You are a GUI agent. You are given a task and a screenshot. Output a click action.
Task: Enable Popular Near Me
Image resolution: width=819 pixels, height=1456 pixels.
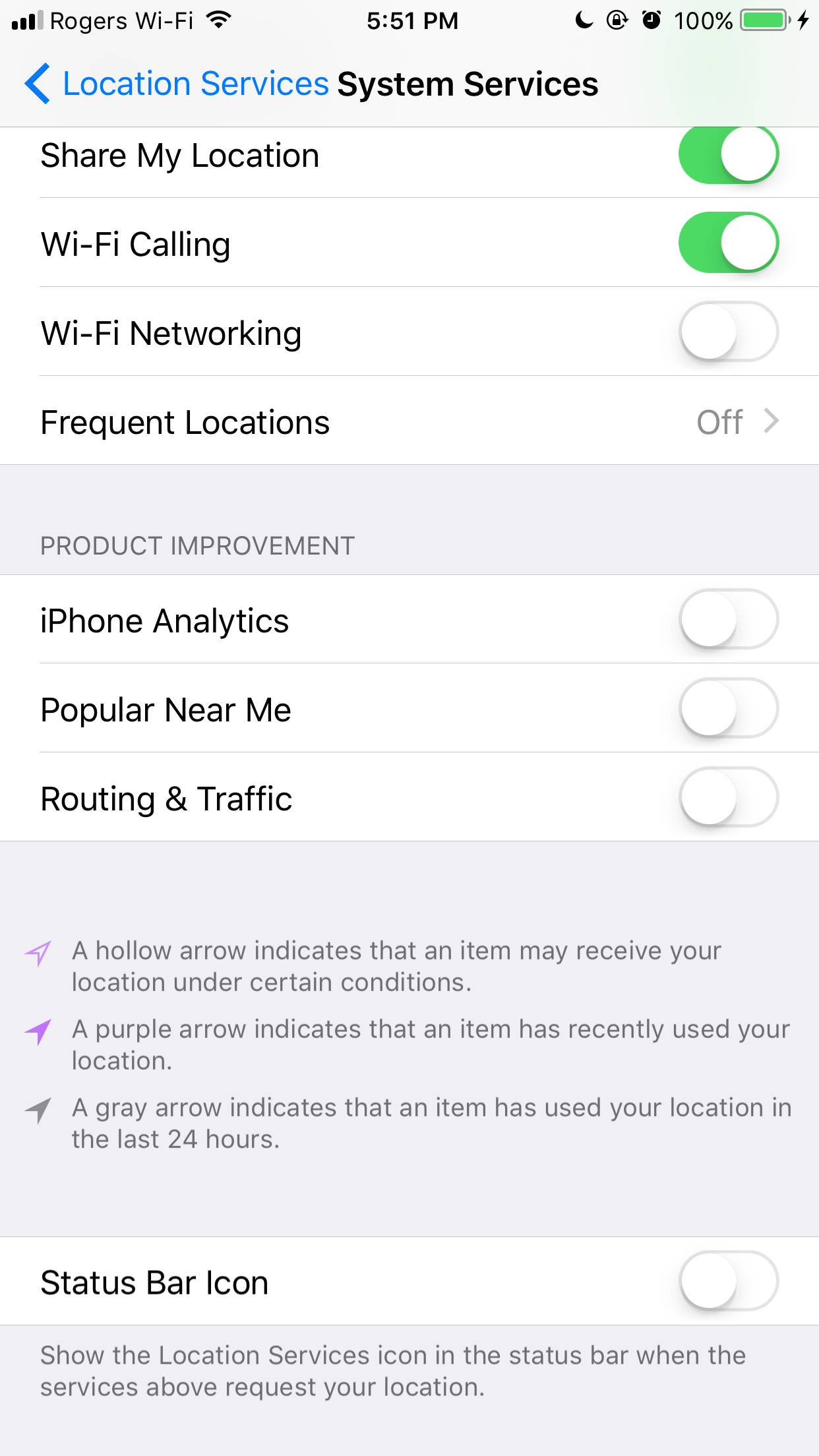729,708
